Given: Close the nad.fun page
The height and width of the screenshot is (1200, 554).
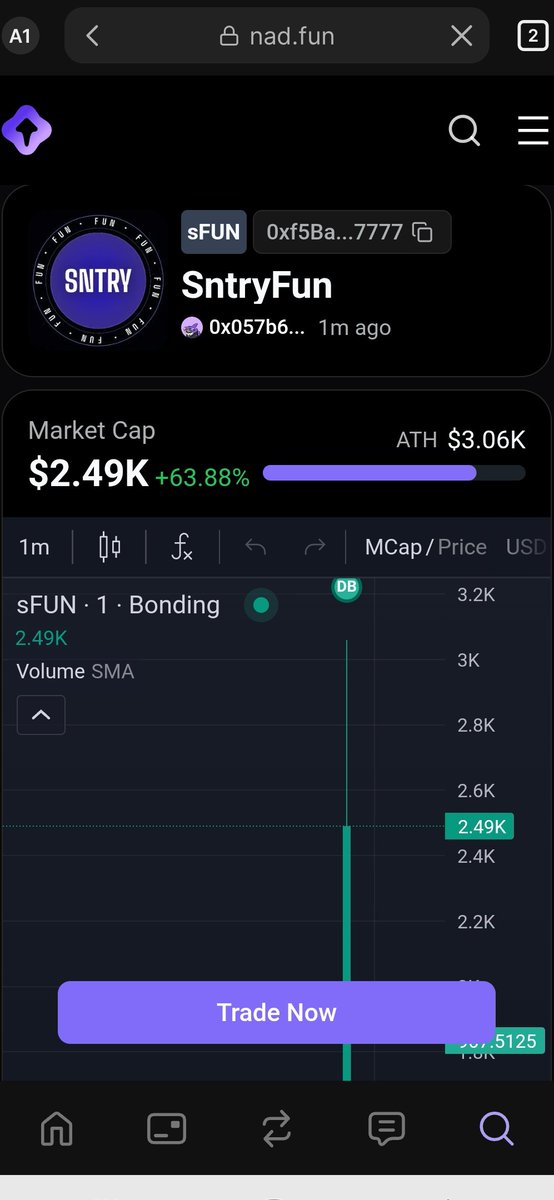Looking at the screenshot, I should click(461, 36).
